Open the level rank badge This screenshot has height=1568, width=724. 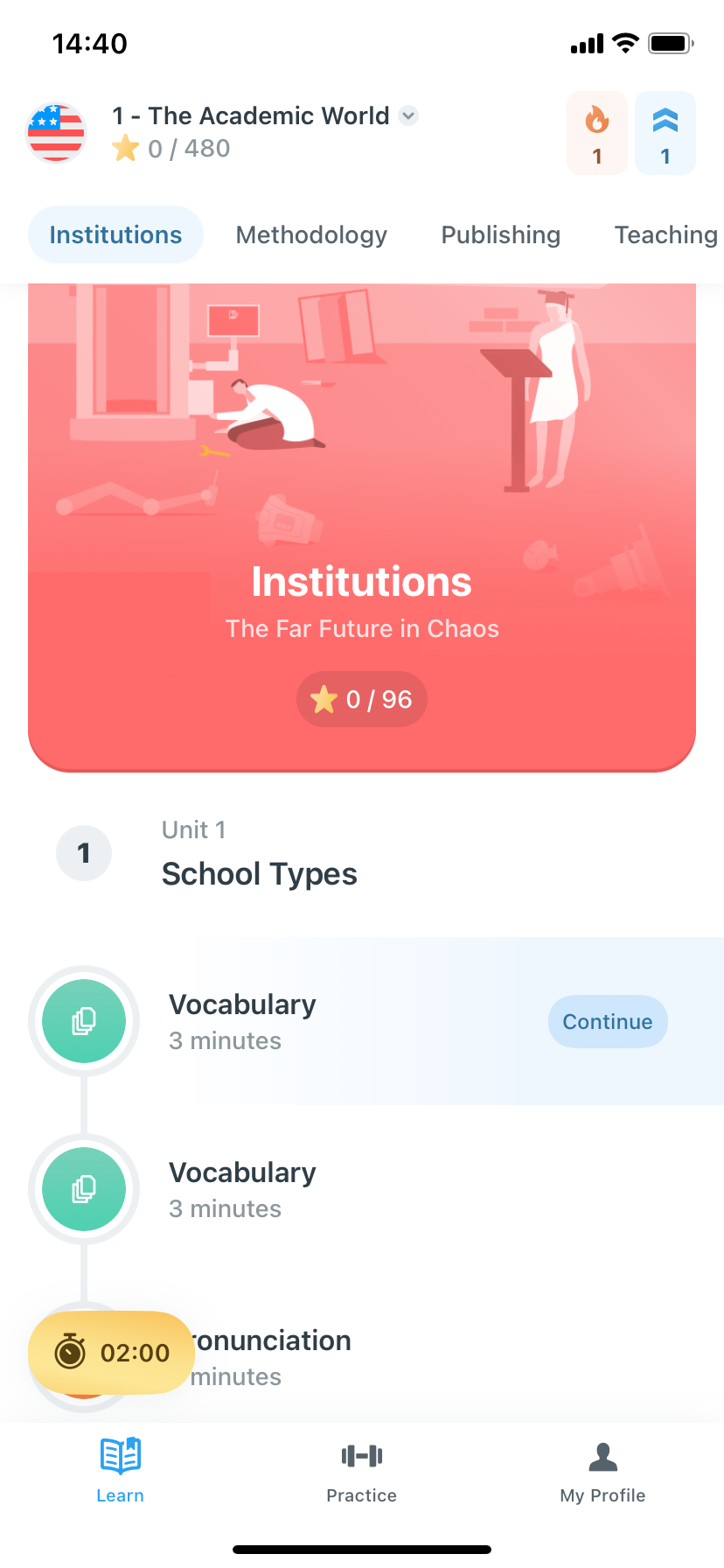(x=665, y=133)
